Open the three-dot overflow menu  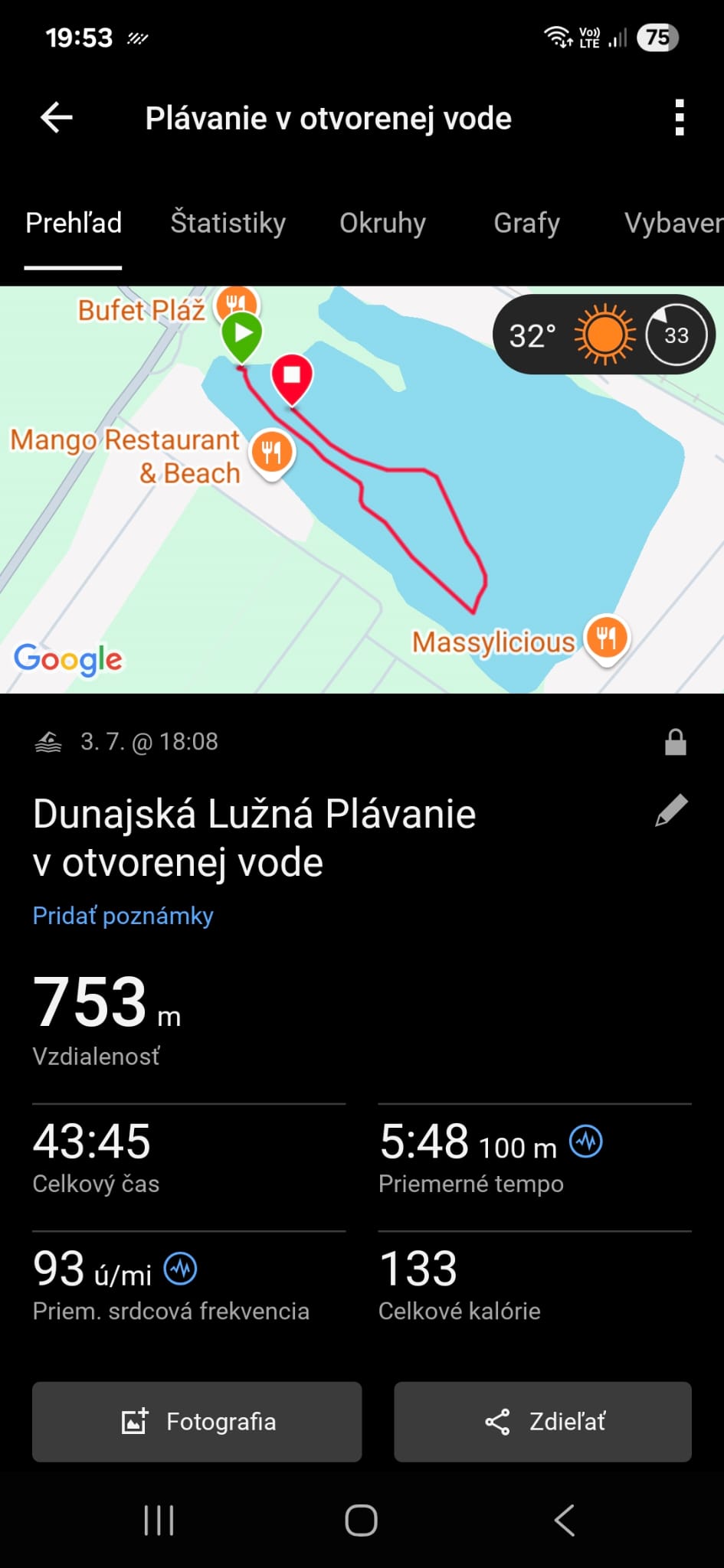click(679, 118)
